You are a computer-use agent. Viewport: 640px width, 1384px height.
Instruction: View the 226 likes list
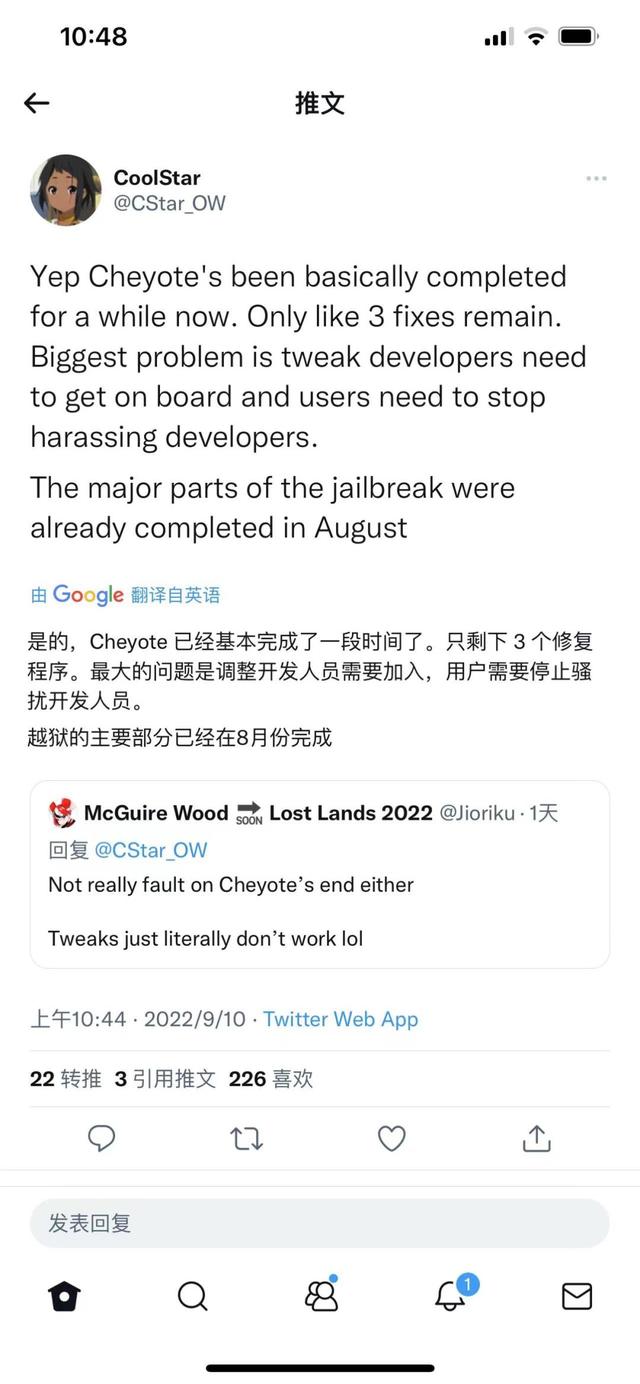271,1079
